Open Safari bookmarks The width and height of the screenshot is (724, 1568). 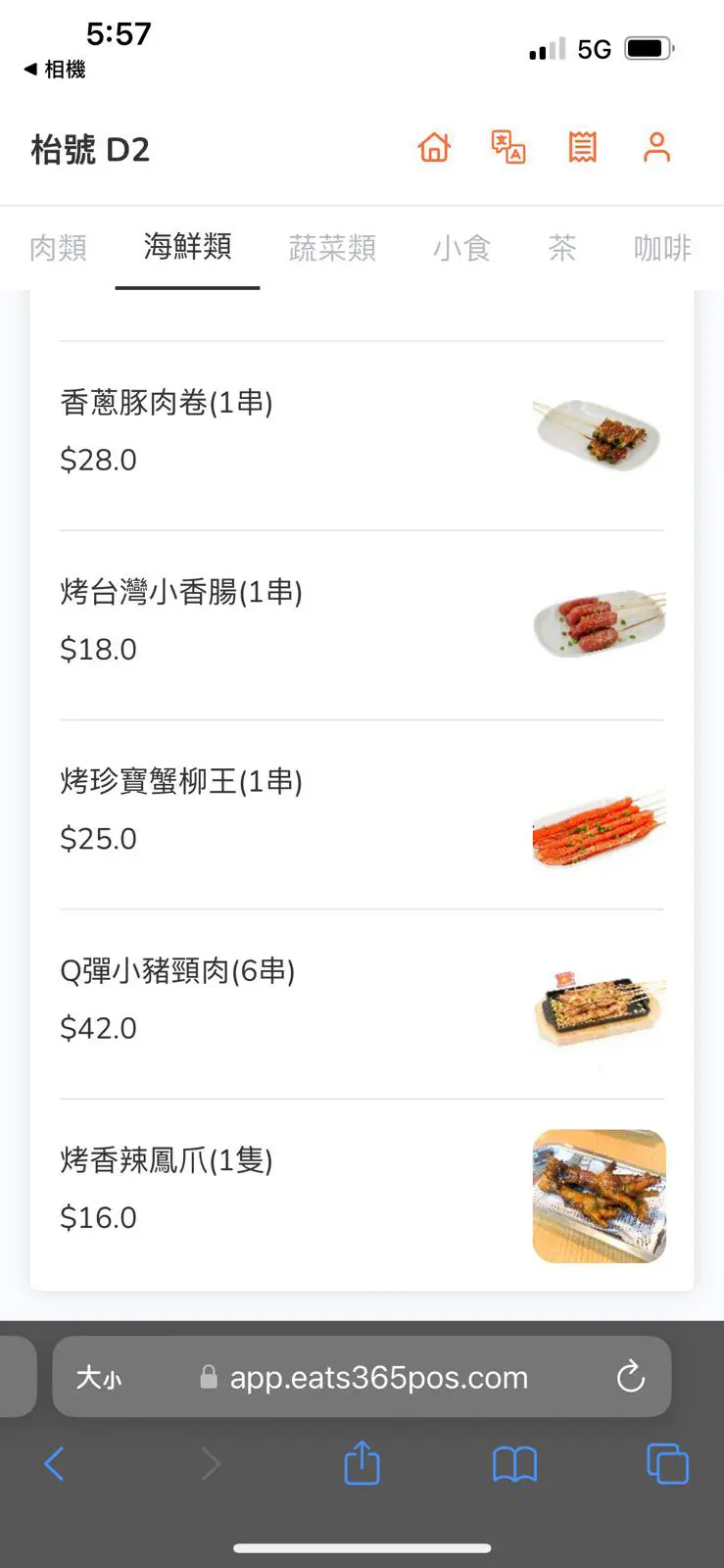[514, 1464]
